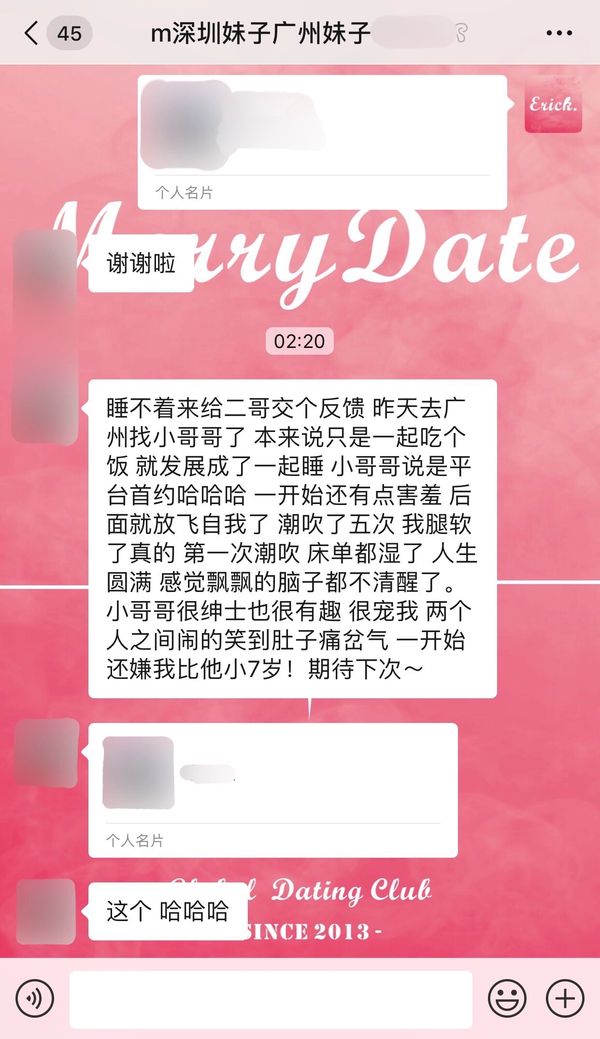Tap the message text field
The image size is (600, 1039).
tap(270, 998)
